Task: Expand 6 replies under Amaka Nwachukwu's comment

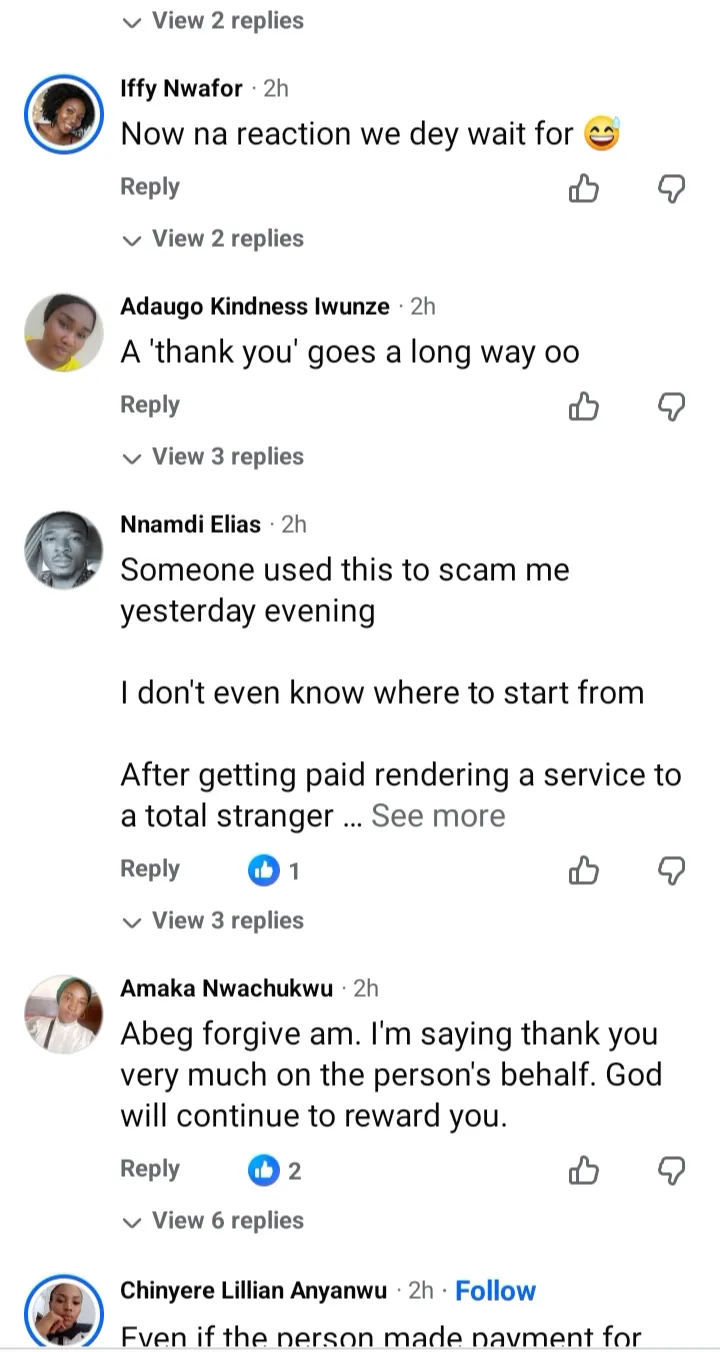Action: (213, 1221)
